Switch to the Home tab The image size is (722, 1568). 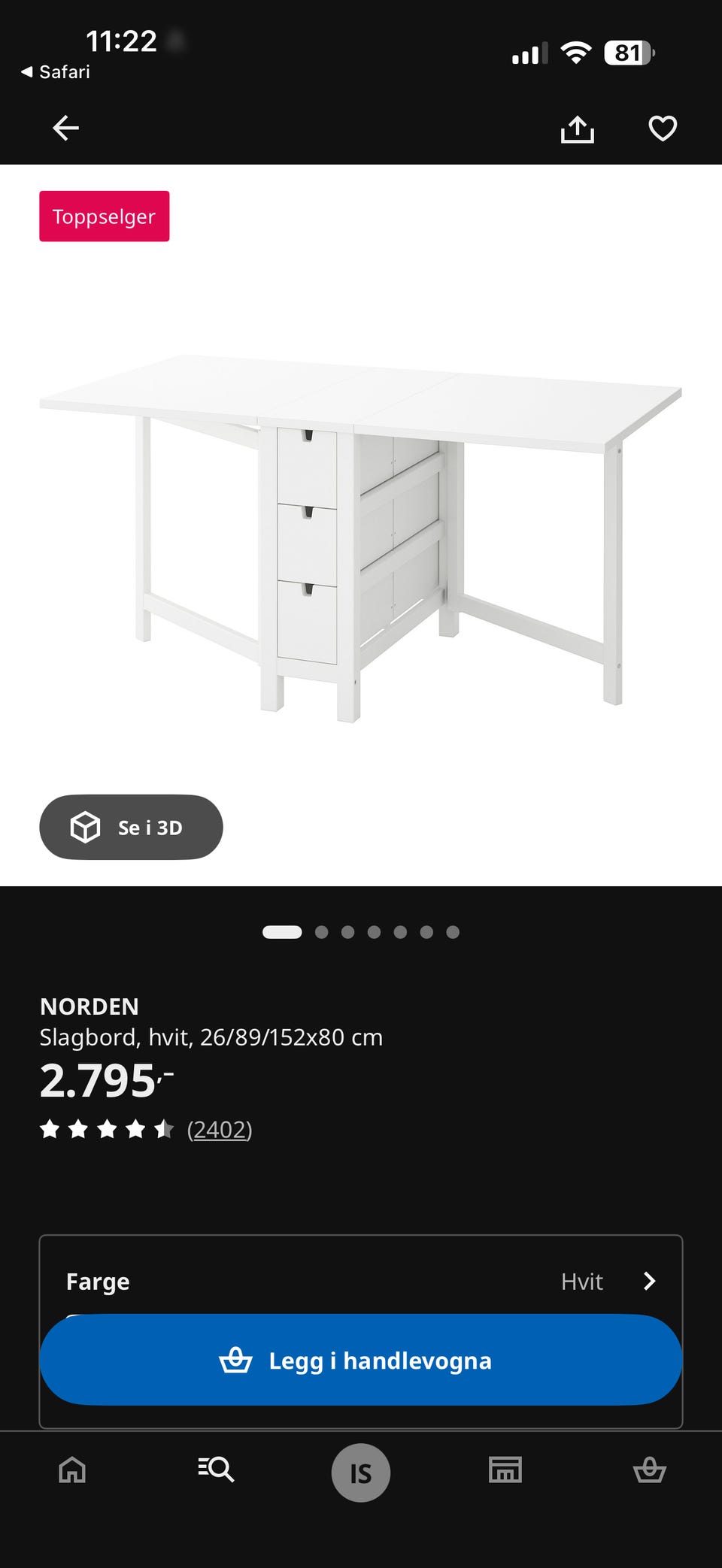pyautogui.click(x=72, y=1470)
